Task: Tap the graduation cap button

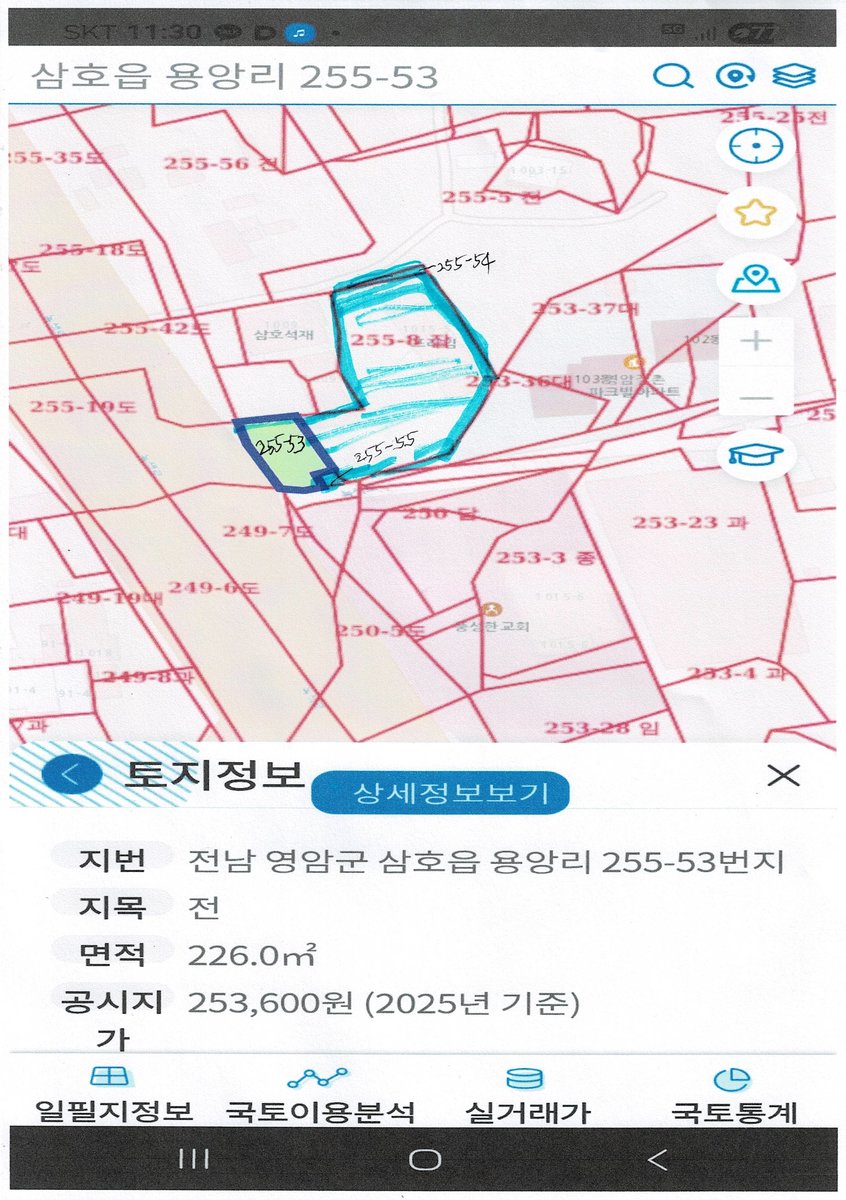Action: pos(756,455)
